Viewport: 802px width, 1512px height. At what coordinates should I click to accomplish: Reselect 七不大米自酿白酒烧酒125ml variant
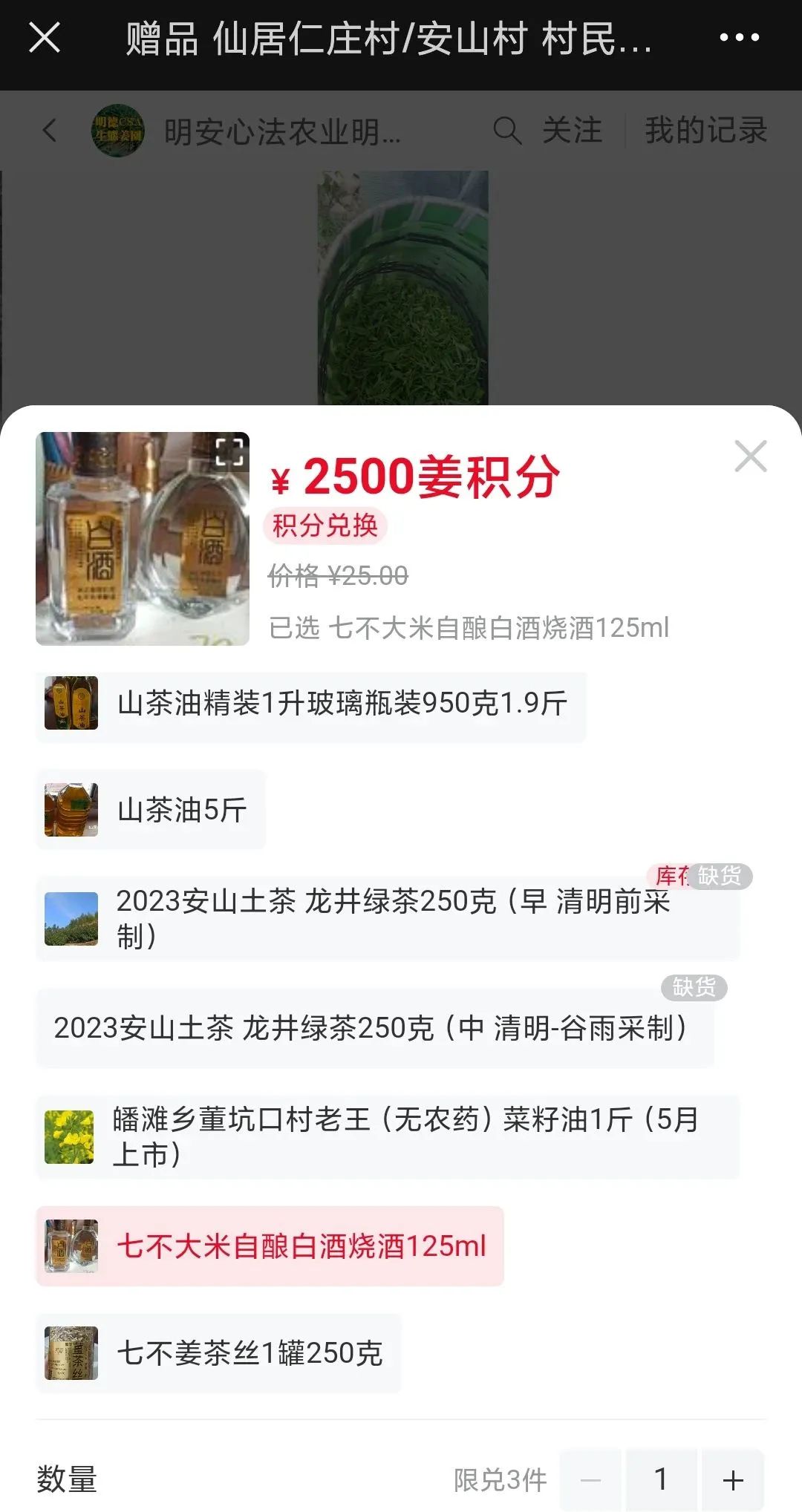pos(271,1247)
